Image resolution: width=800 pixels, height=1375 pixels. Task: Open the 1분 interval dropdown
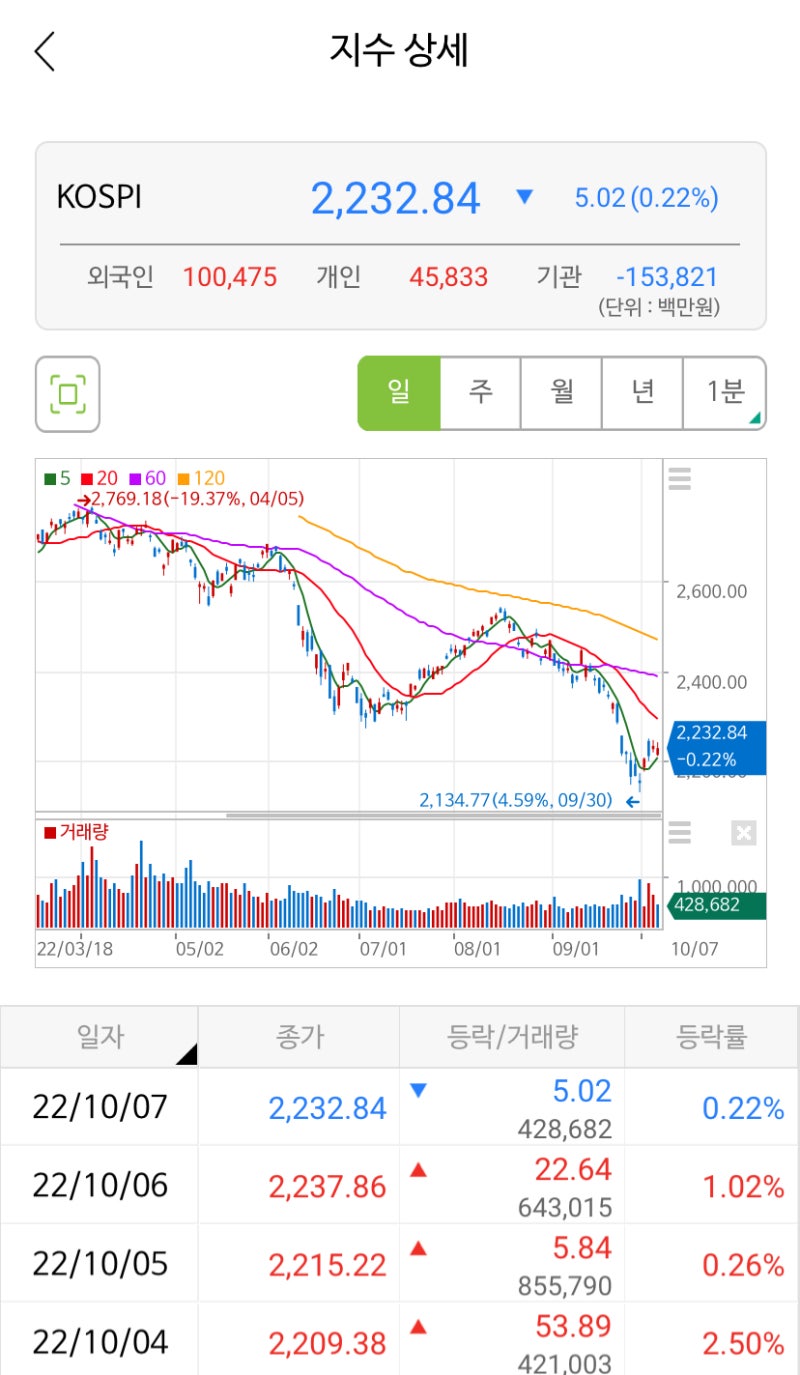coord(725,393)
